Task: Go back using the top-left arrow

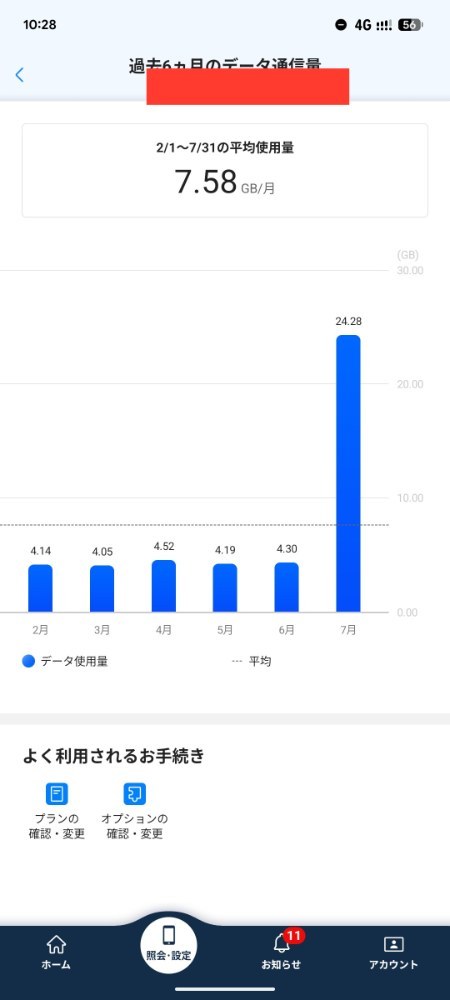Action: [x=19, y=75]
